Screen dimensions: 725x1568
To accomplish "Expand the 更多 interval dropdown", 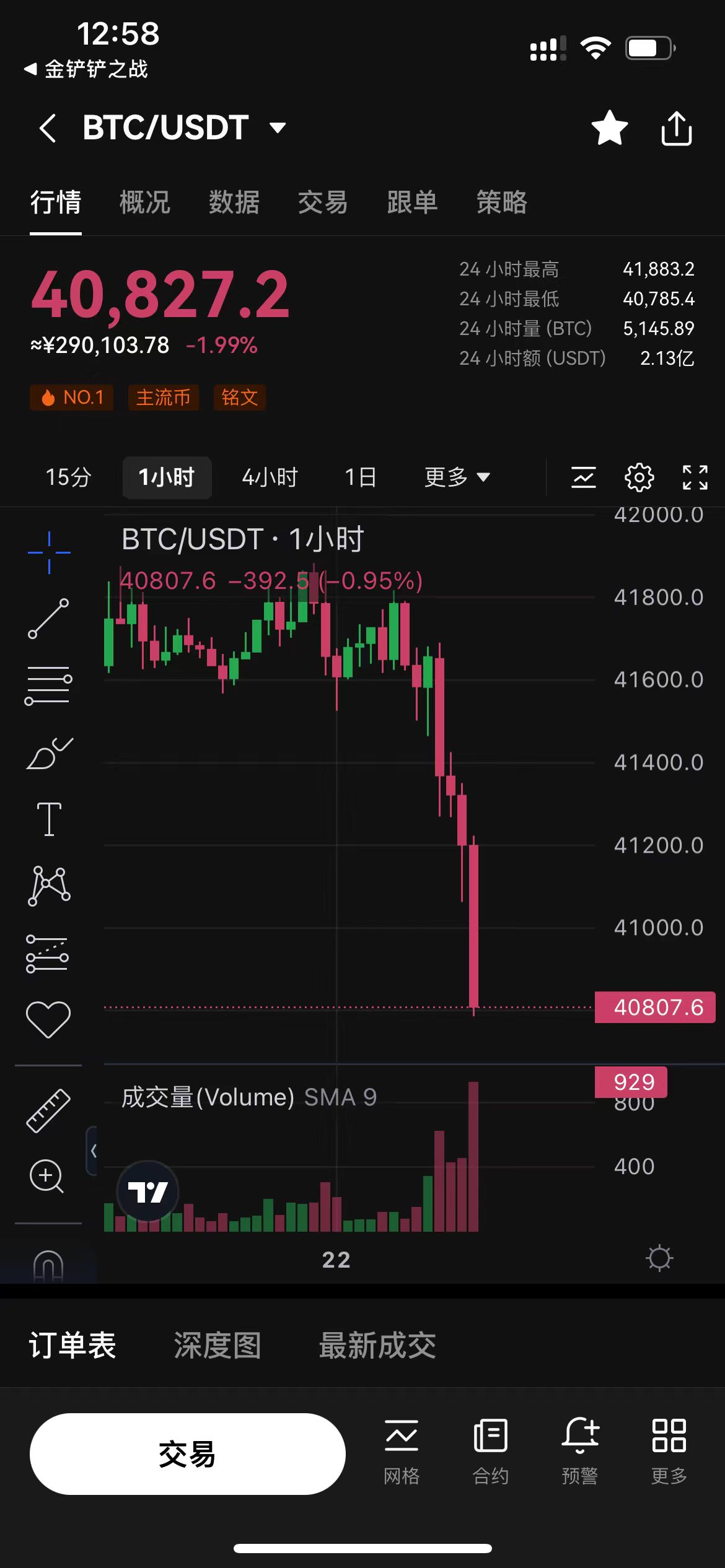I will 457,477.
